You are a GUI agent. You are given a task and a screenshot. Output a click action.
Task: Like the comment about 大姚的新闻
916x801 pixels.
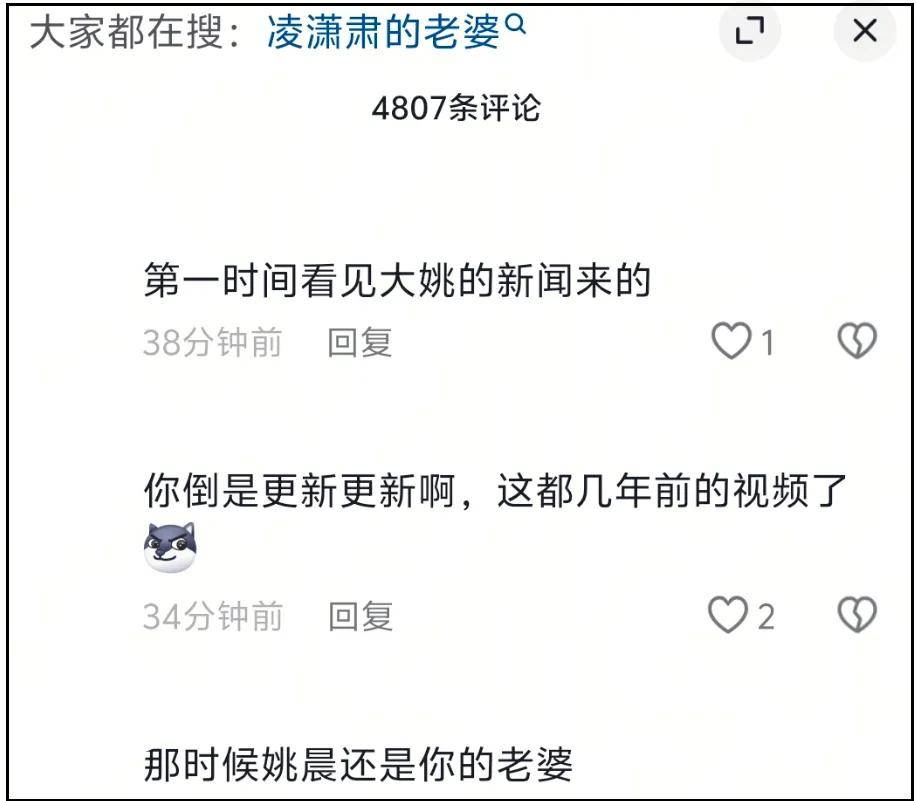pos(731,343)
